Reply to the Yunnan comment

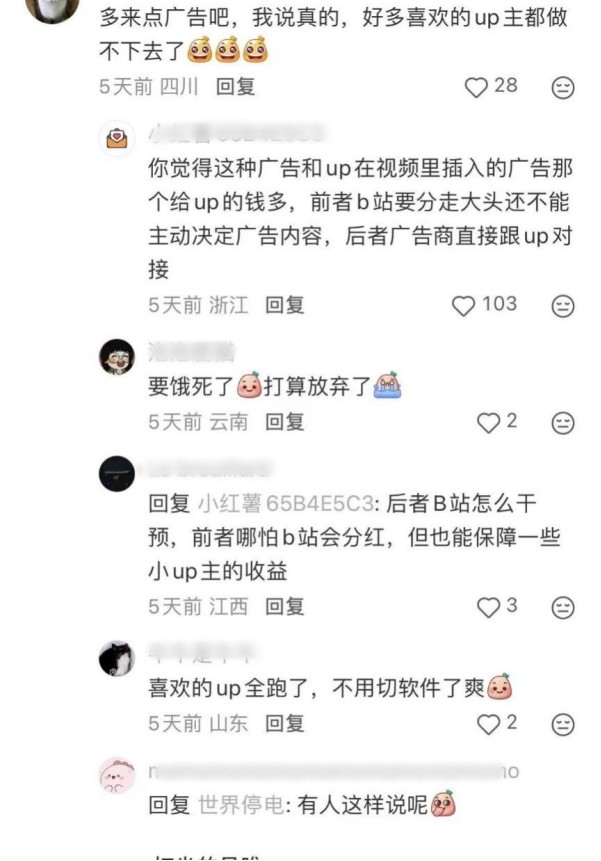click(x=284, y=422)
